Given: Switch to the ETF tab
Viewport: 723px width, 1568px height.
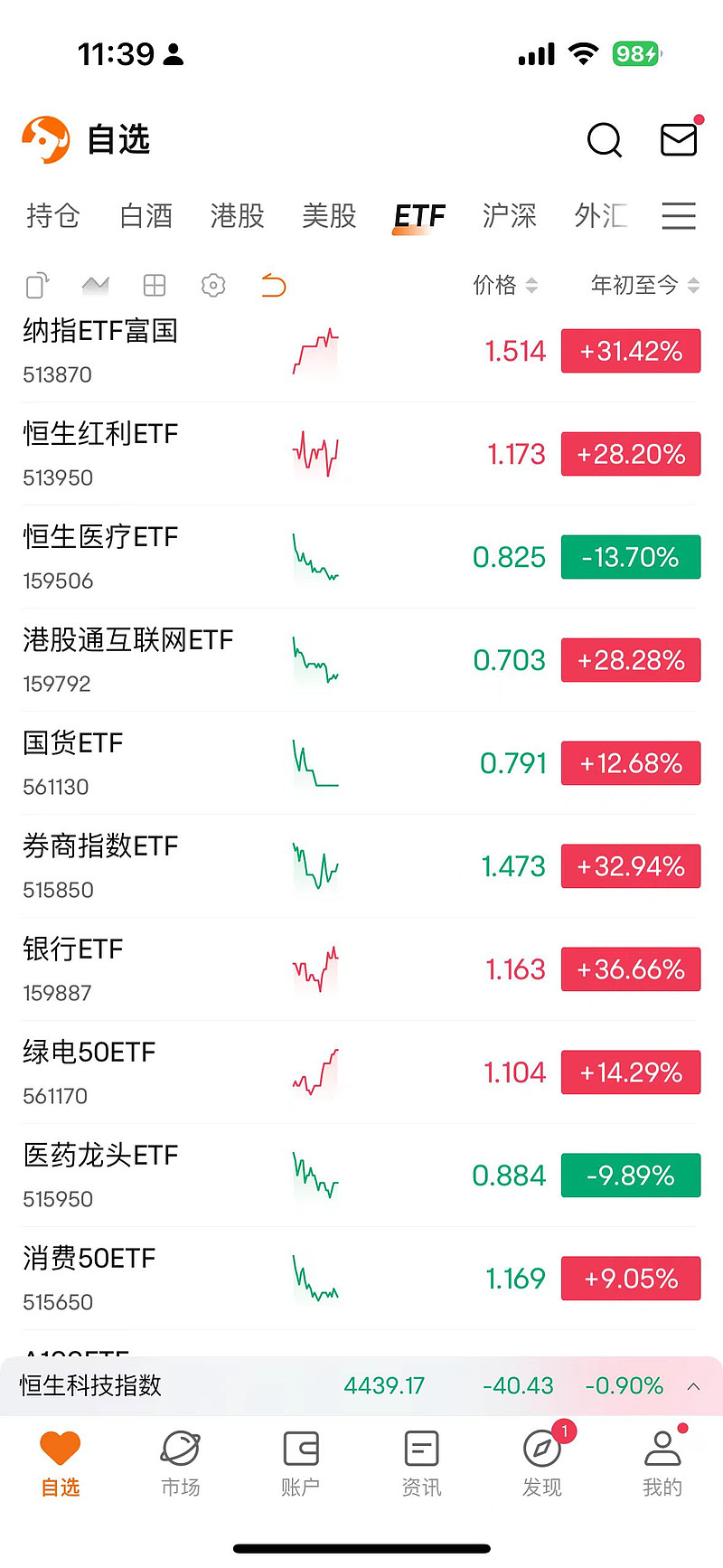Looking at the screenshot, I should click(419, 216).
